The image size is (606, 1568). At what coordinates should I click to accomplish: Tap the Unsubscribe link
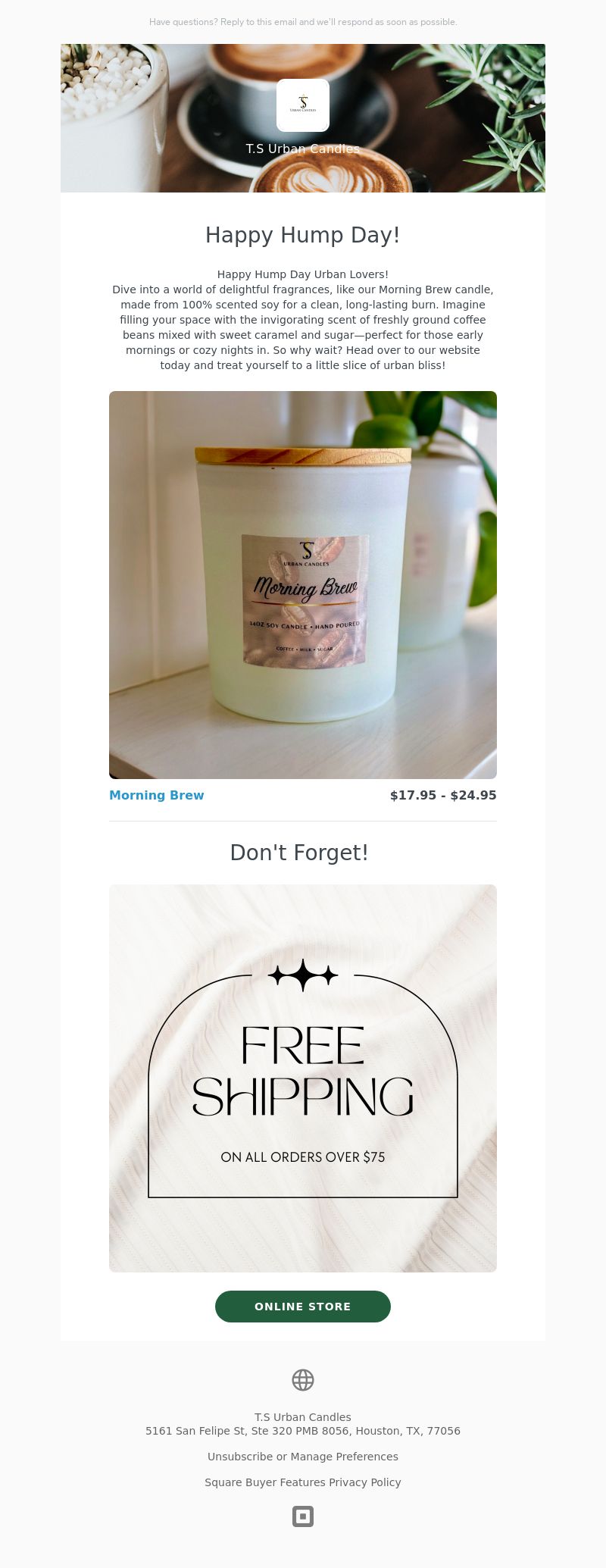240,1457
